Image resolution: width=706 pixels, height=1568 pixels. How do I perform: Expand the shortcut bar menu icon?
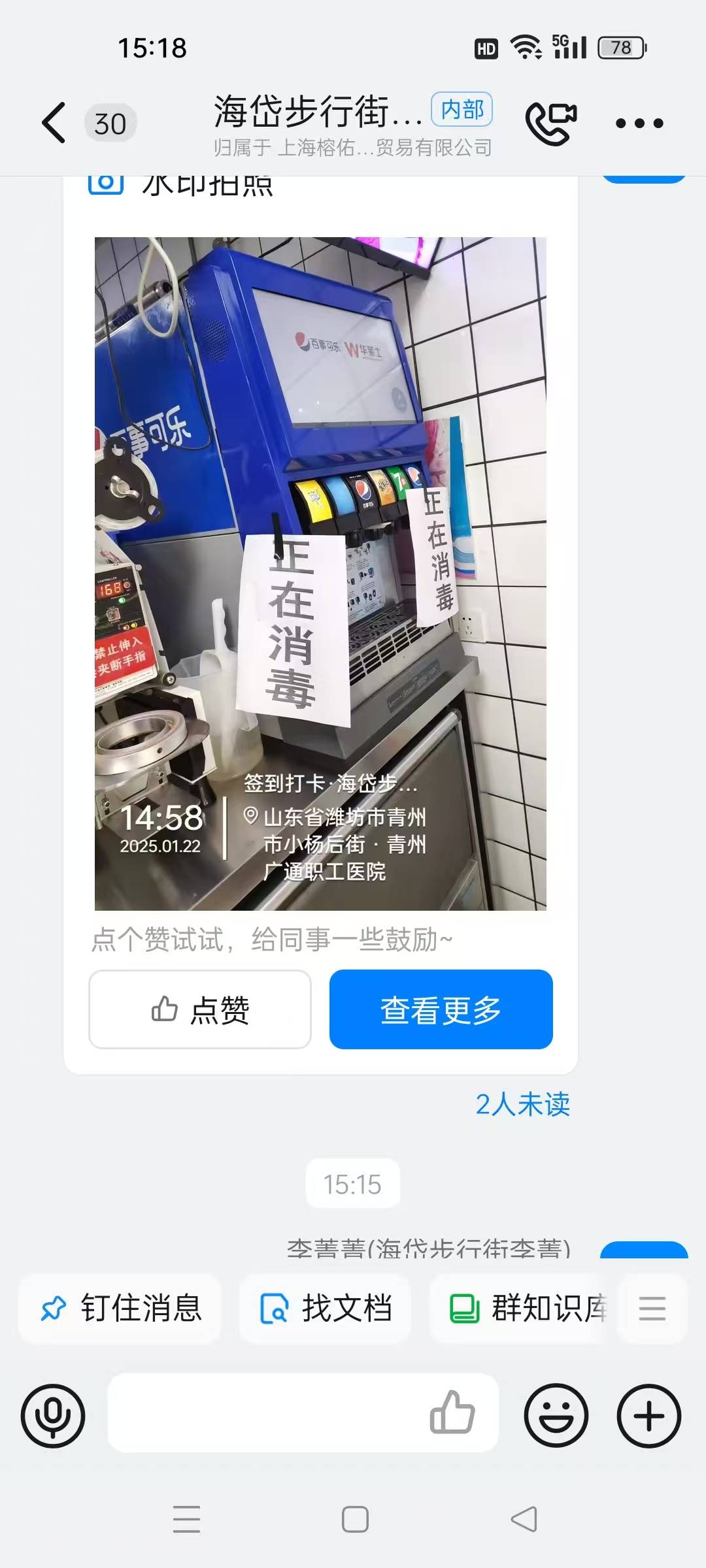click(x=652, y=1309)
